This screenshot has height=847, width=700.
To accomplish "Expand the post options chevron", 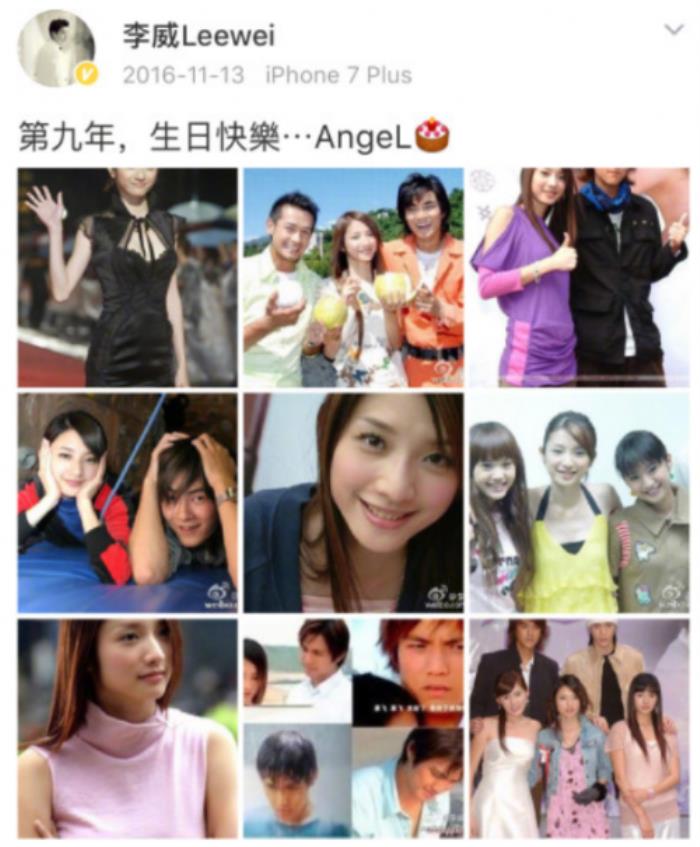I will 674,30.
